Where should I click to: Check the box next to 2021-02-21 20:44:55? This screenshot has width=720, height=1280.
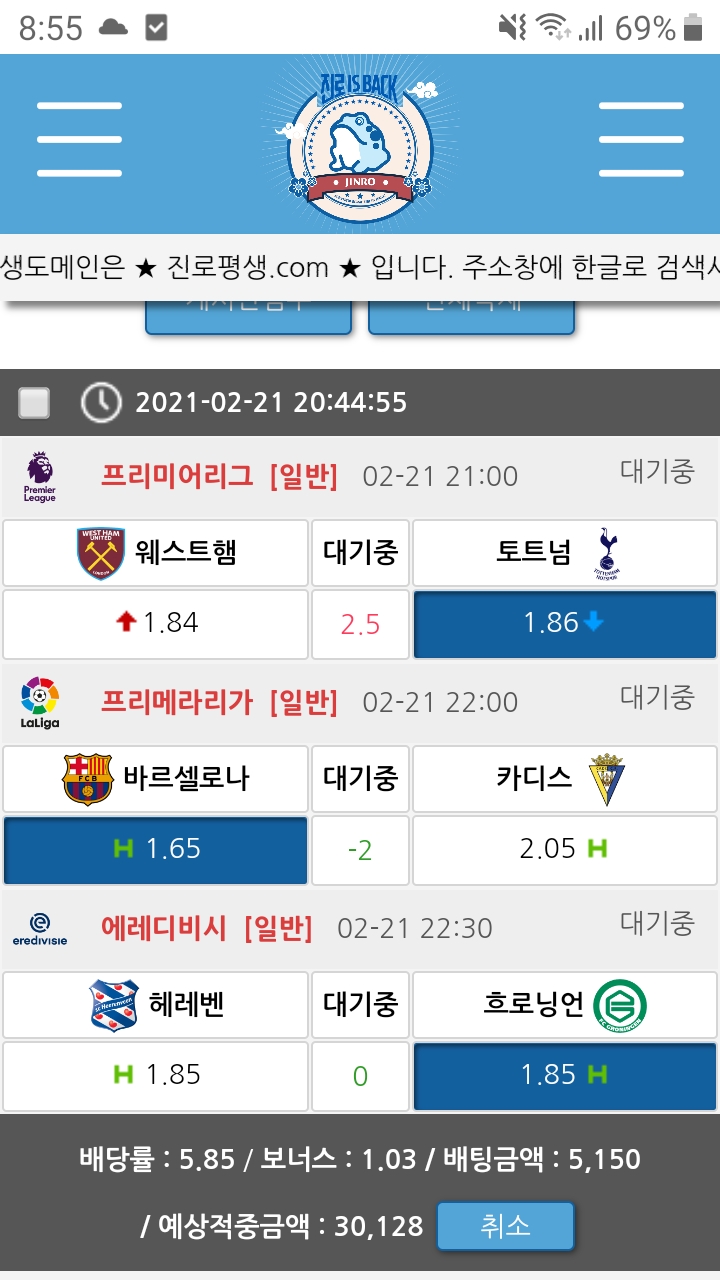pos(35,403)
